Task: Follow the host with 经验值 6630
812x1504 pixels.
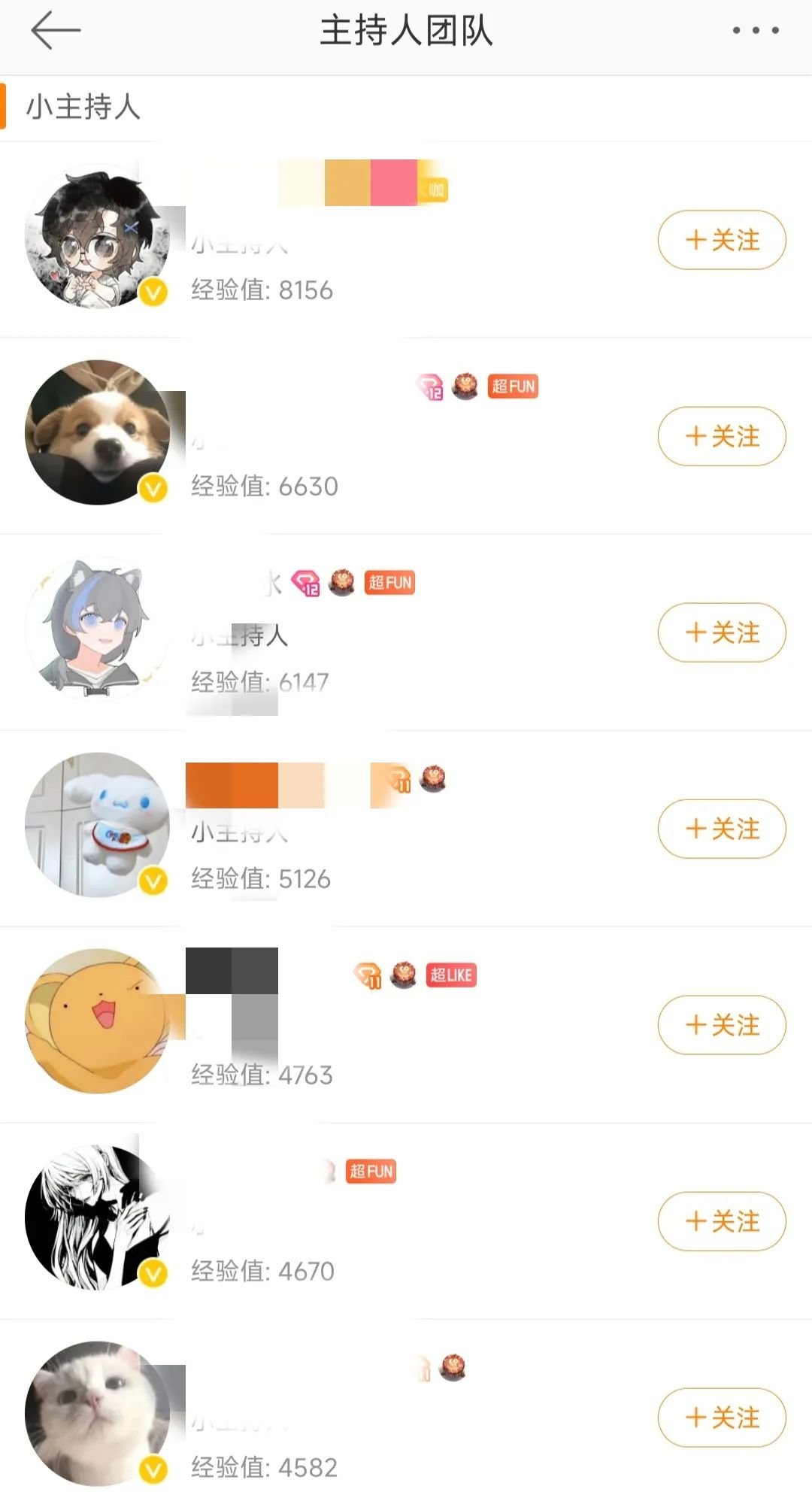Action: click(x=722, y=437)
